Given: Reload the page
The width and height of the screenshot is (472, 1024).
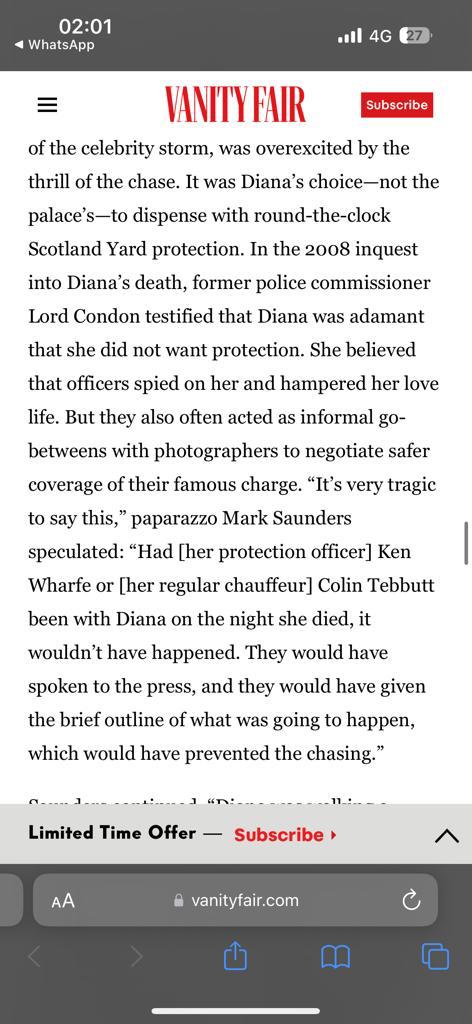Looking at the screenshot, I should point(411,901).
